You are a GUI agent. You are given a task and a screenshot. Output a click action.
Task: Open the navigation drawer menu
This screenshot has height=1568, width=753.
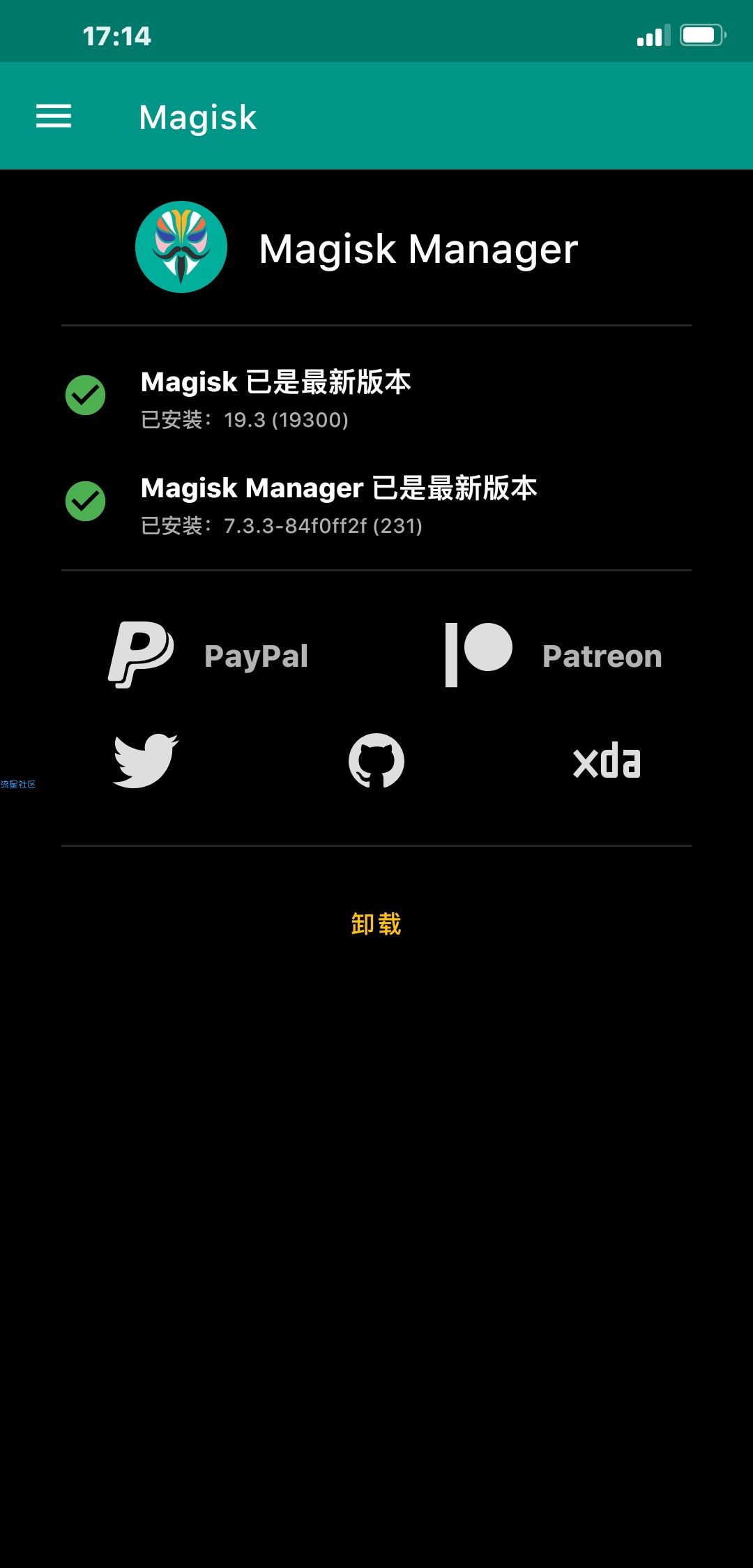click(54, 116)
